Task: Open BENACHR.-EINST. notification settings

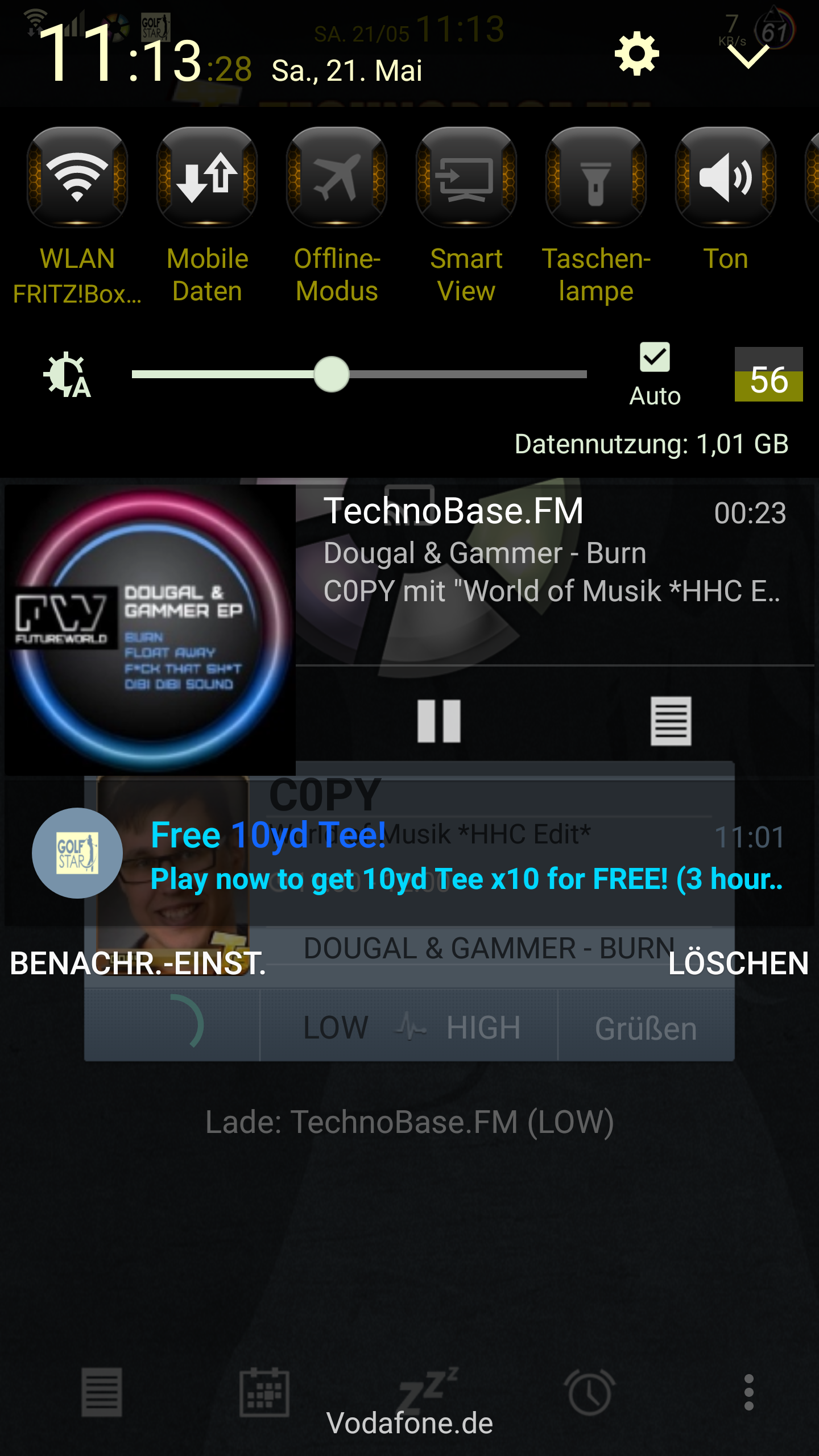Action: click(138, 963)
